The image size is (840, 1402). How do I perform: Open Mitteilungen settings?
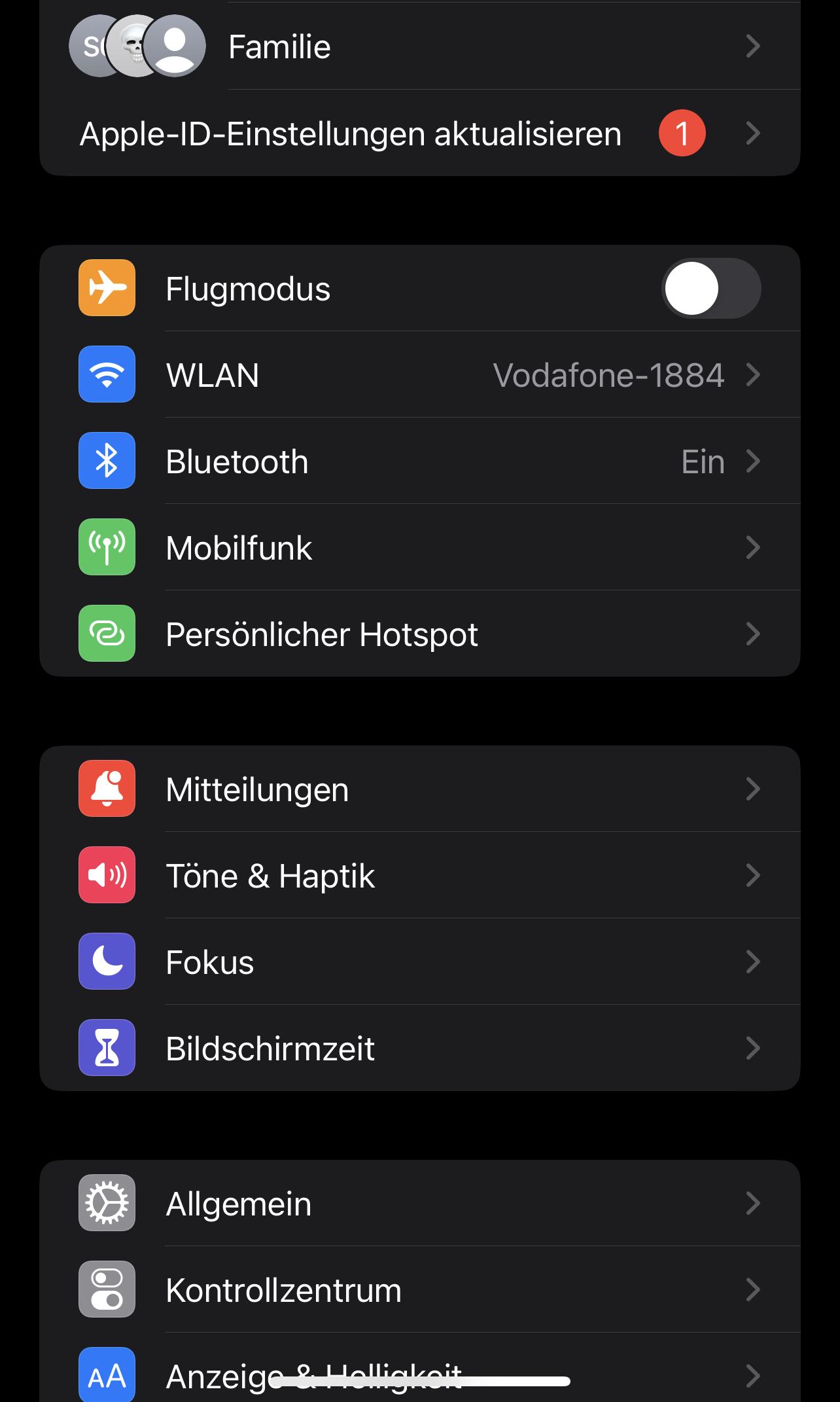419,789
